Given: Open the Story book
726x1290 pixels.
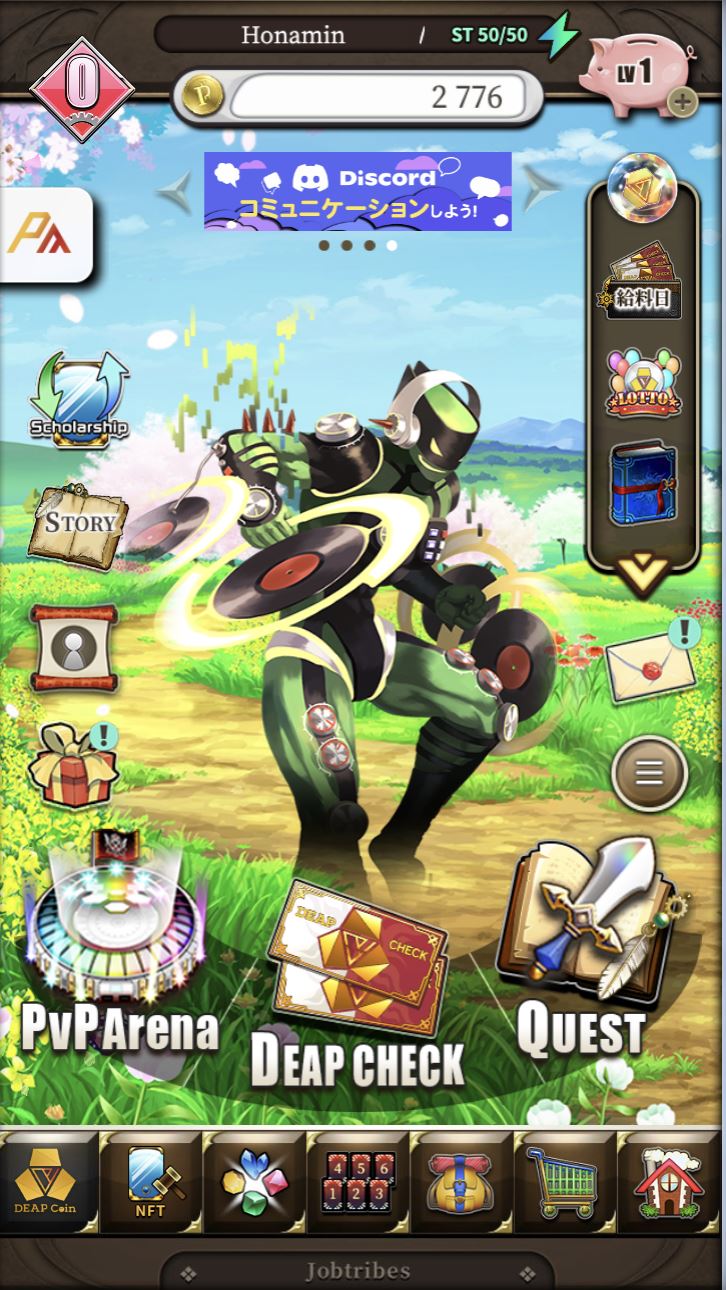Looking at the screenshot, I should pos(78,524).
